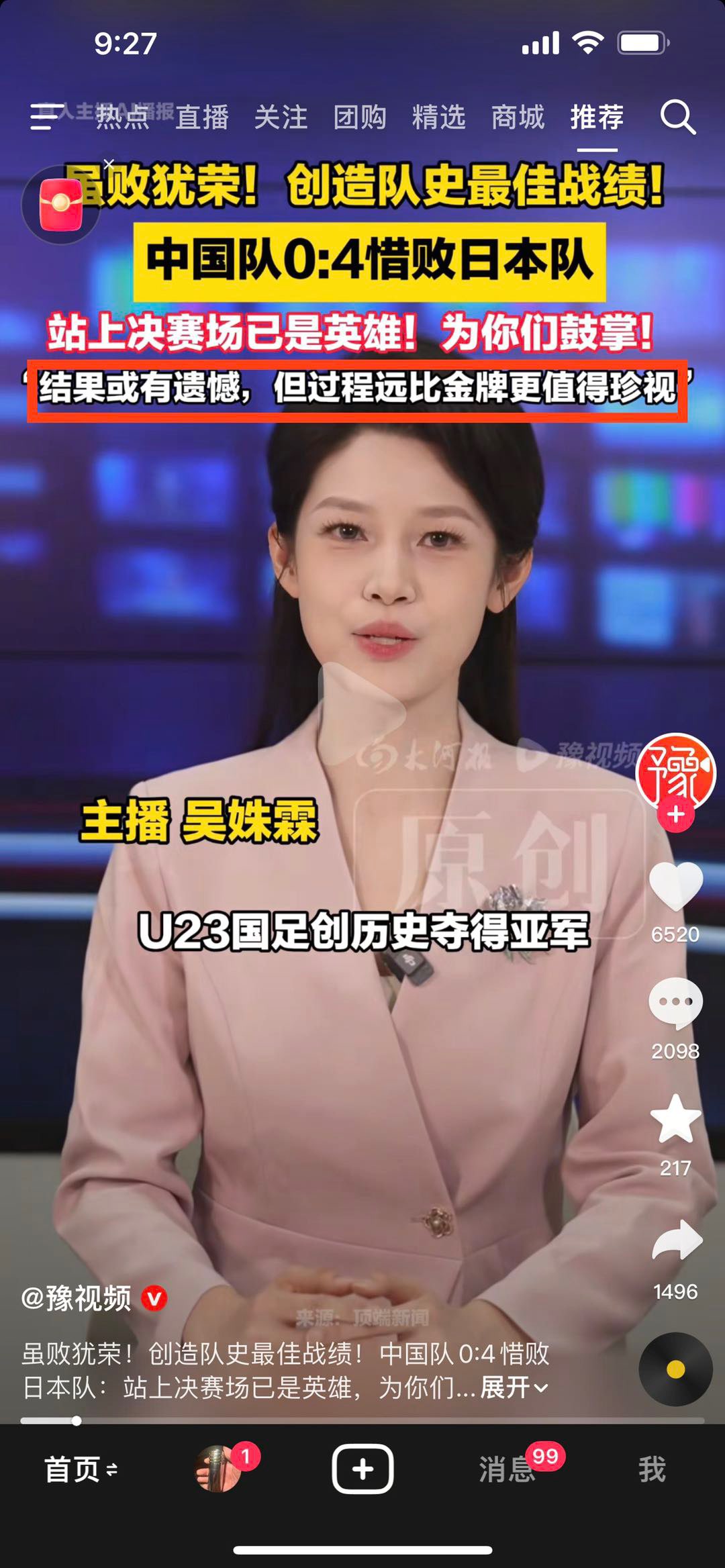
Task: Expand the caption with 展开
Action: (x=514, y=1387)
